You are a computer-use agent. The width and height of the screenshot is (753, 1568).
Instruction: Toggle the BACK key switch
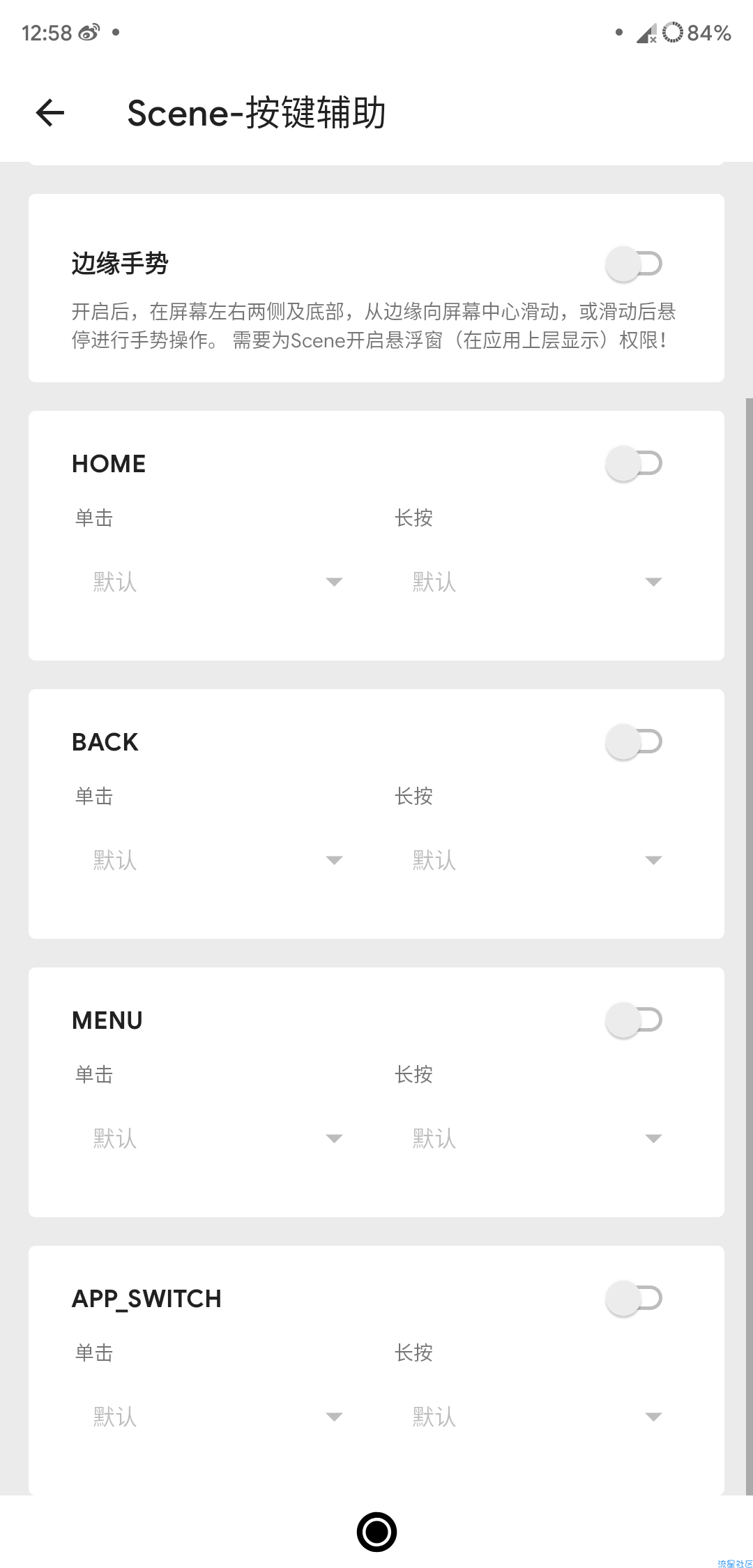(634, 741)
